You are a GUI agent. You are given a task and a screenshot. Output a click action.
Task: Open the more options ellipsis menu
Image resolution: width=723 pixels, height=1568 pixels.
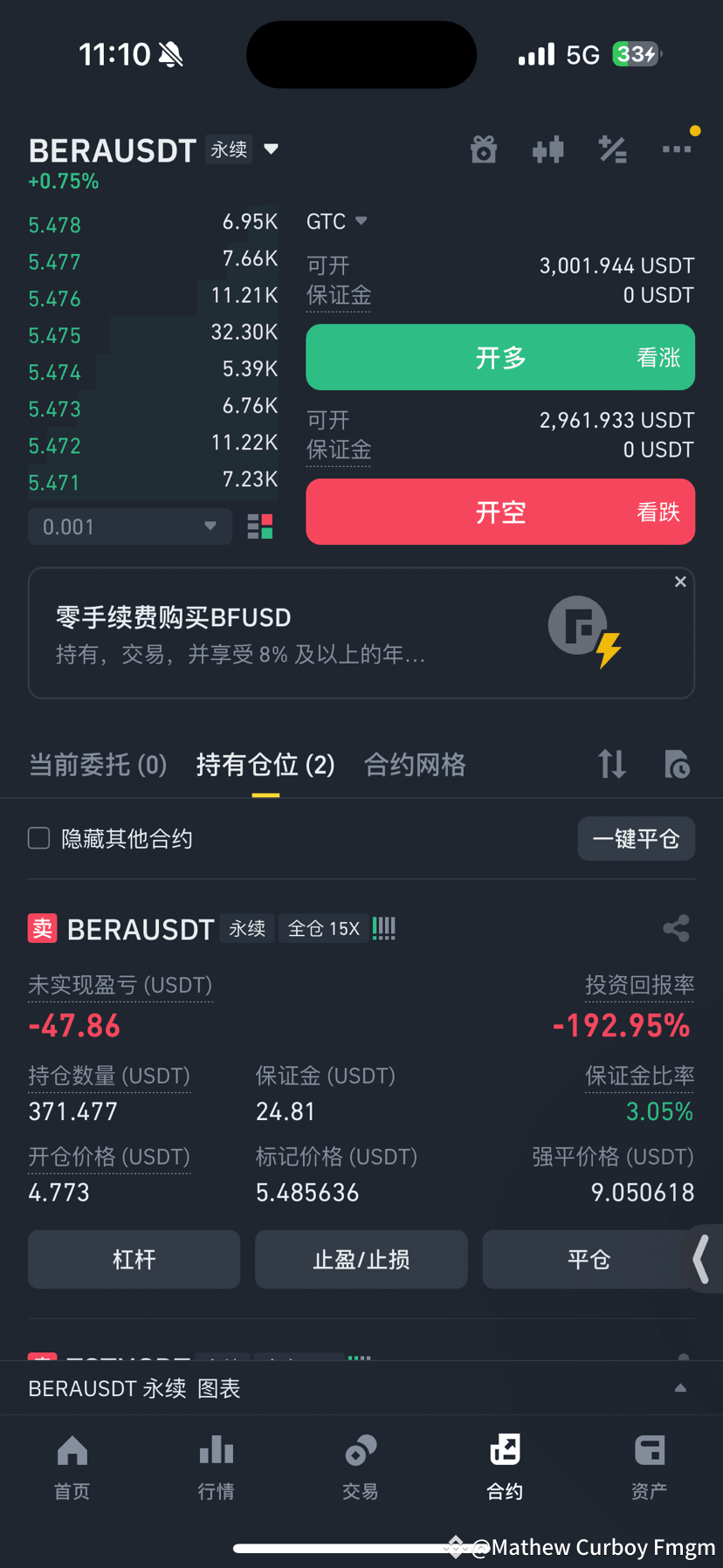pos(677,149)
